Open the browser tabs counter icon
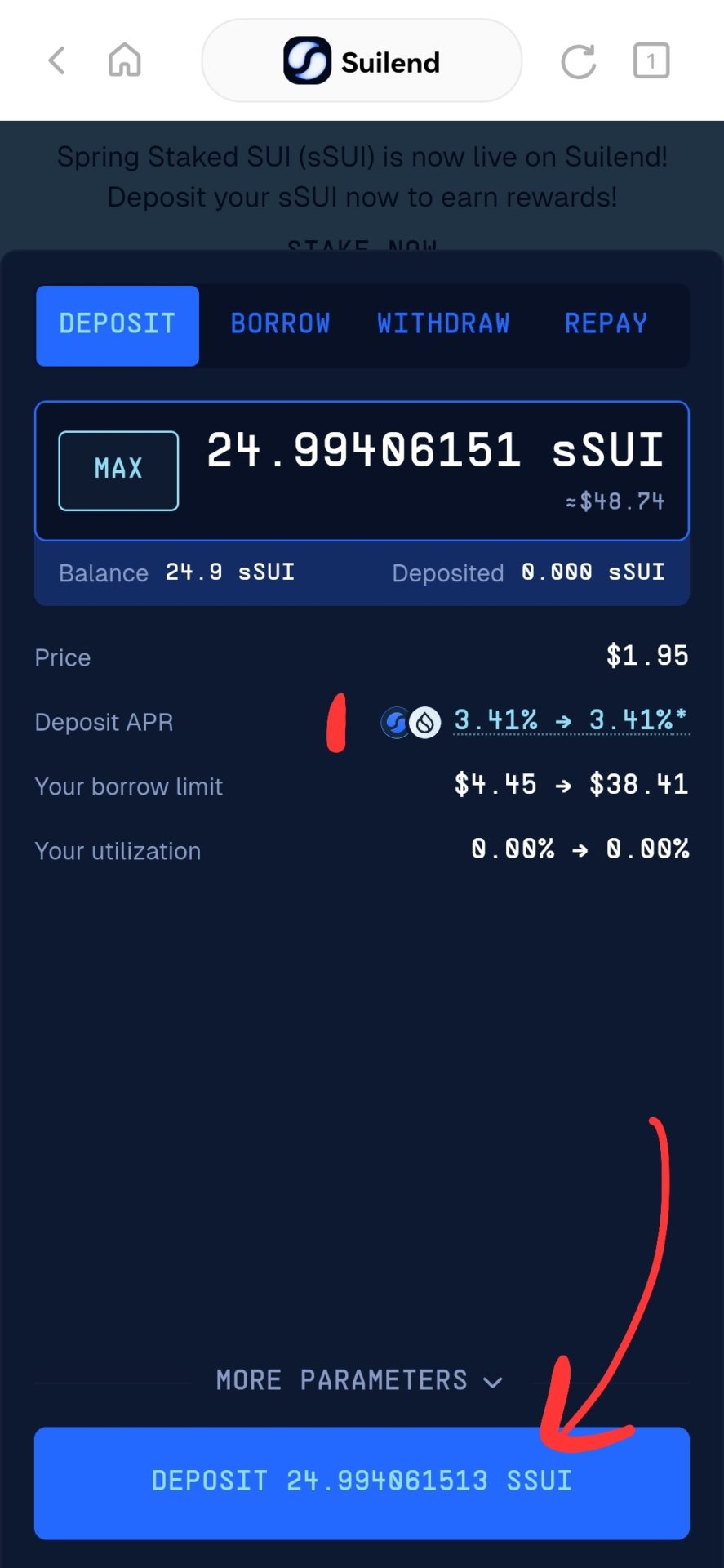Viewport: 724px width, 1568px height. point(651,60)
